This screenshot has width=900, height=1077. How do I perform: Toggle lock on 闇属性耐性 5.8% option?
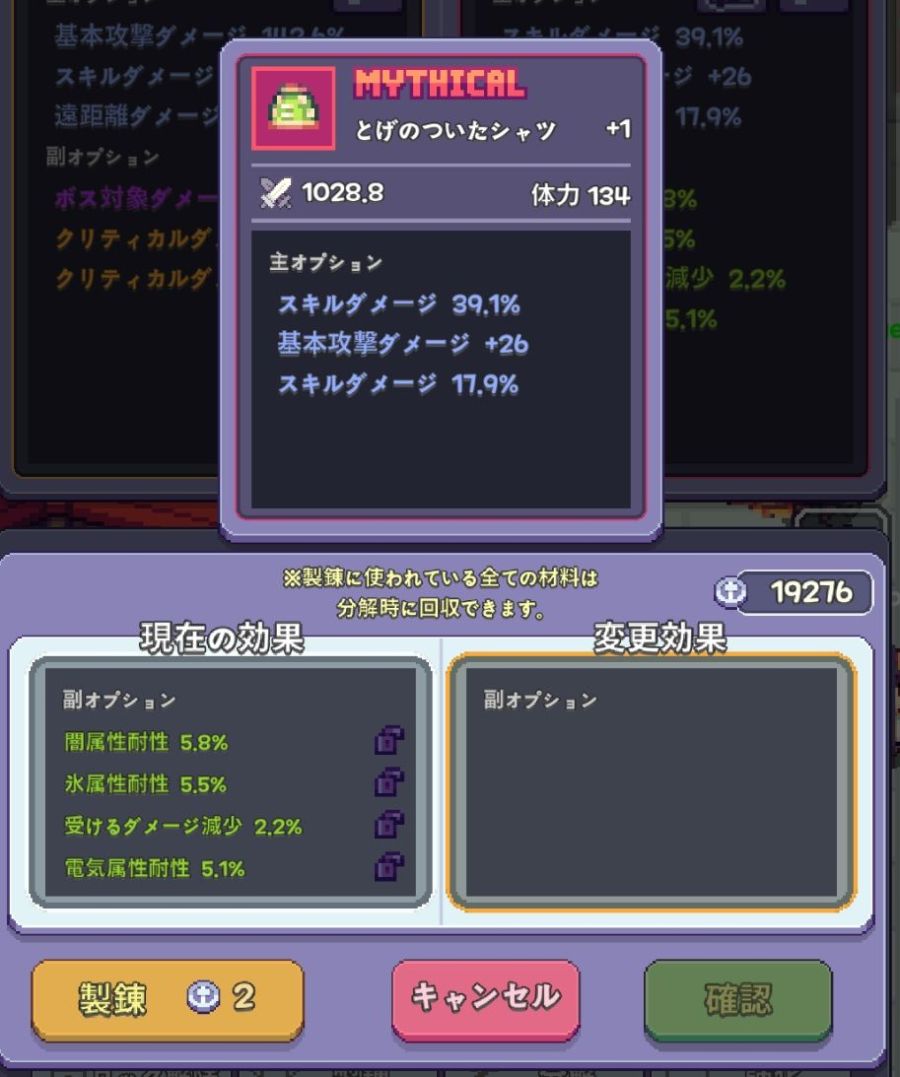pyautogui.click(x=389, y=741)
